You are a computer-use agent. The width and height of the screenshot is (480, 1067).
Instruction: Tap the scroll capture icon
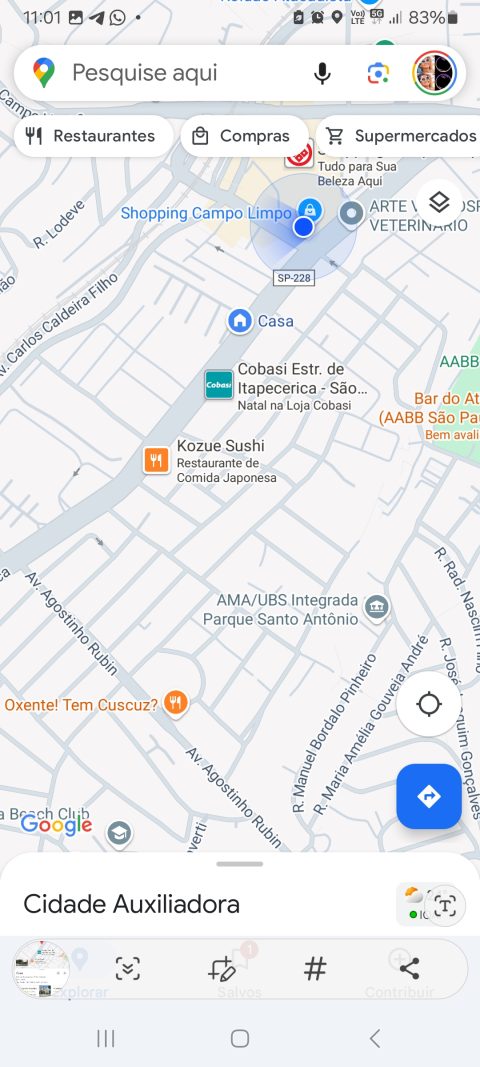(x=127, y=968)
